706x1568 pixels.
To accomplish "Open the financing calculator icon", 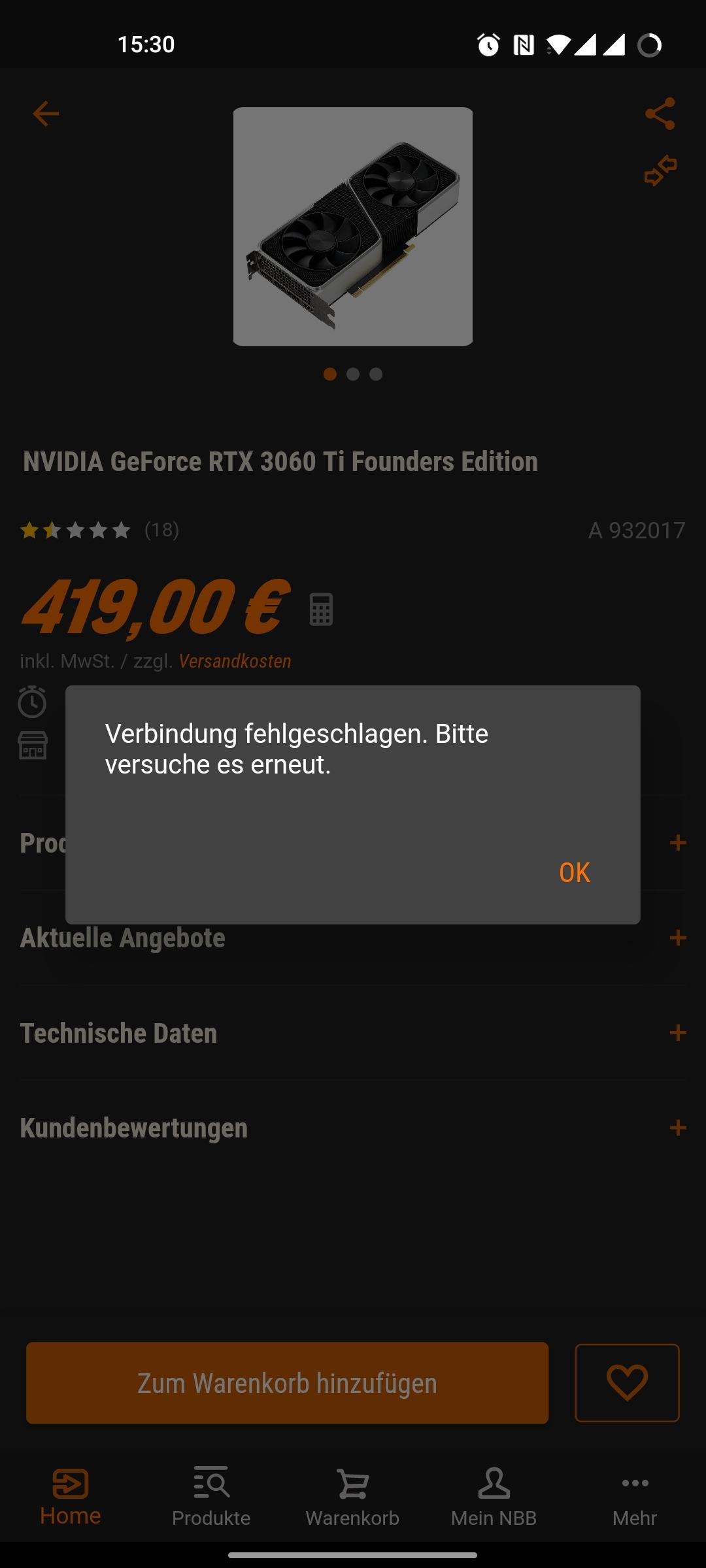I will 321,610.
